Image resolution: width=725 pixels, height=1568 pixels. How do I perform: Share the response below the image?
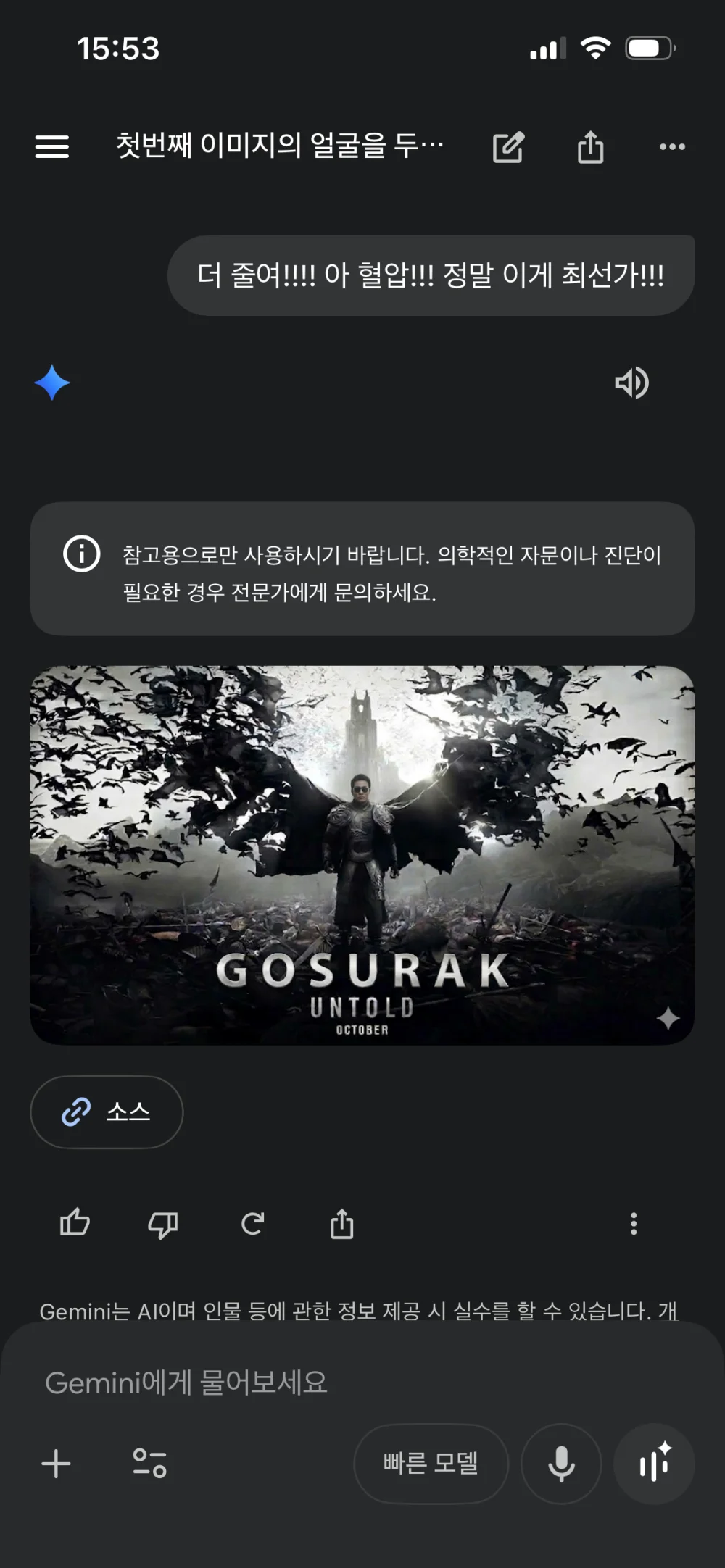click(341, 1223)
